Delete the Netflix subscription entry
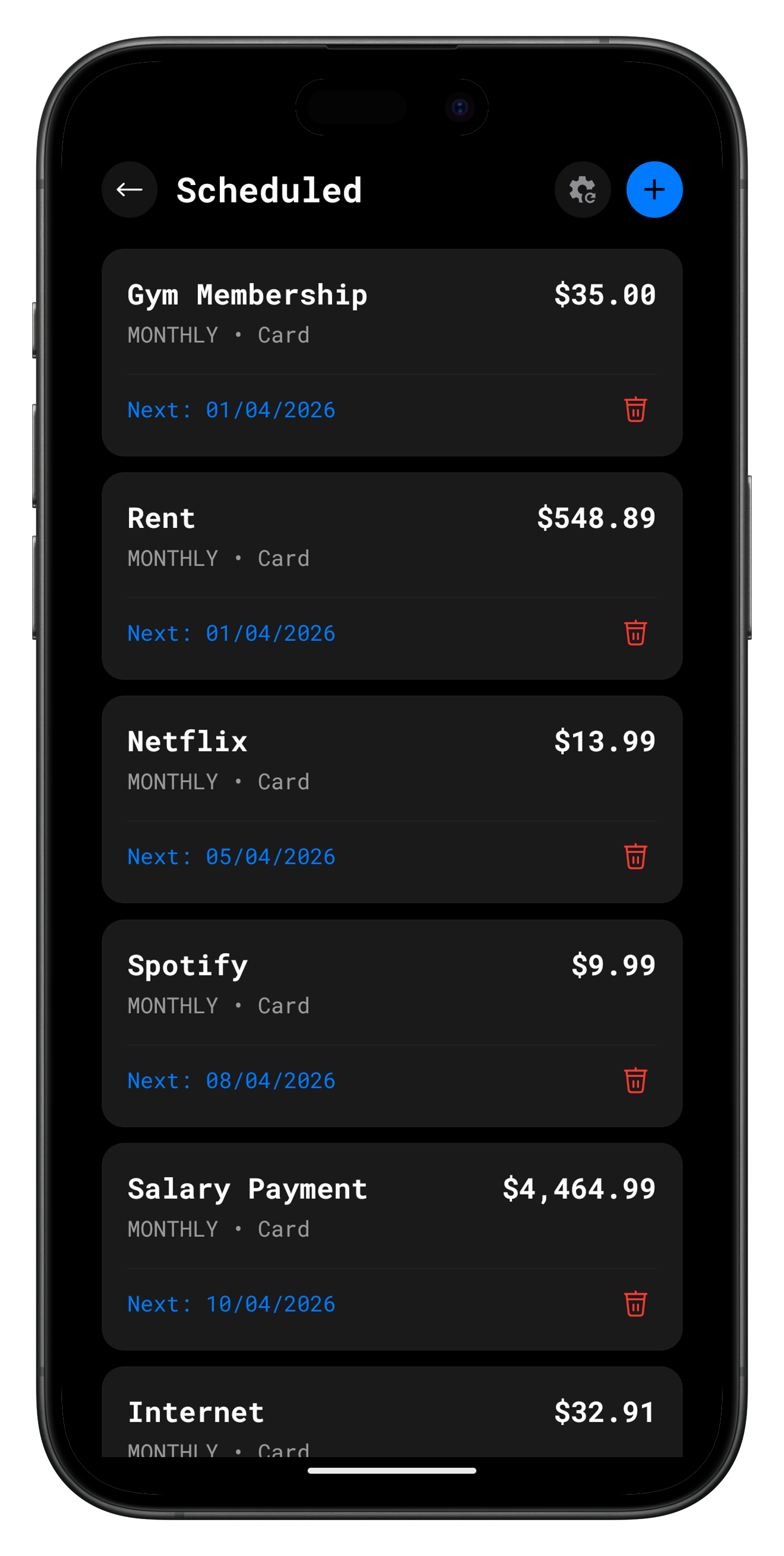Screen dimensions: 784x1556 tap(635, 856)
